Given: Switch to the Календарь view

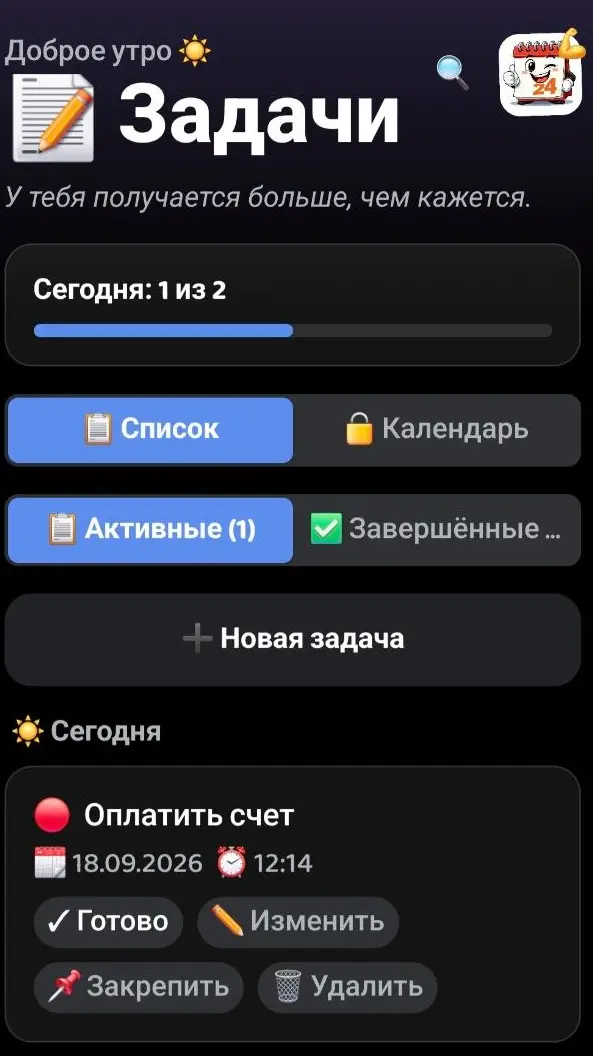Looking at the screenshot, I should click(436, 430).
